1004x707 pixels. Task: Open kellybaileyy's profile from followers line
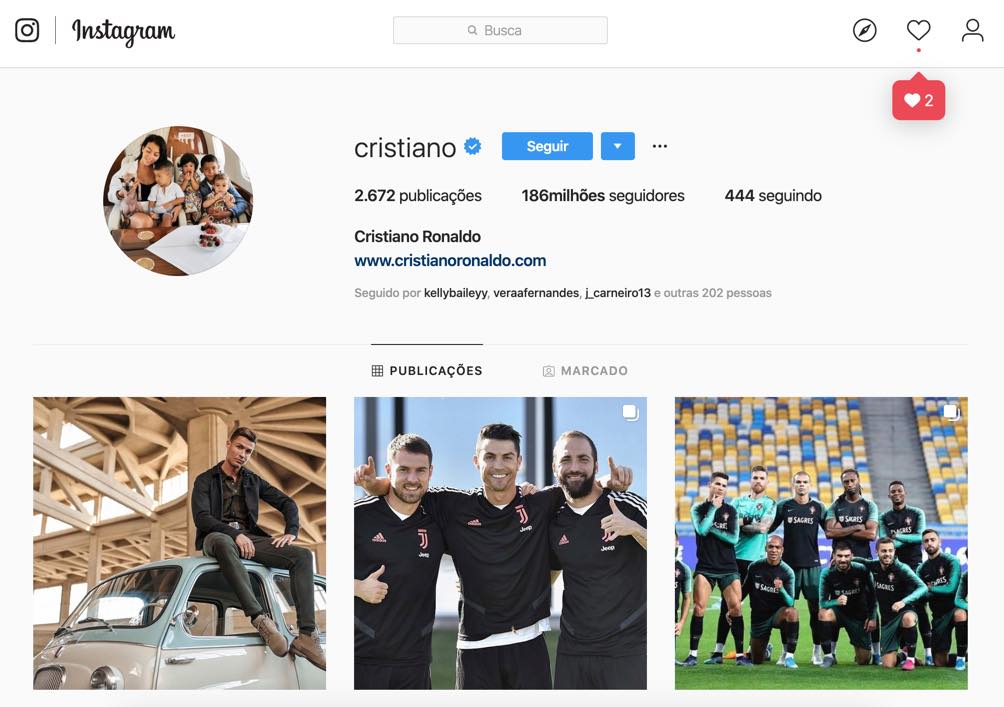(455, 293)
